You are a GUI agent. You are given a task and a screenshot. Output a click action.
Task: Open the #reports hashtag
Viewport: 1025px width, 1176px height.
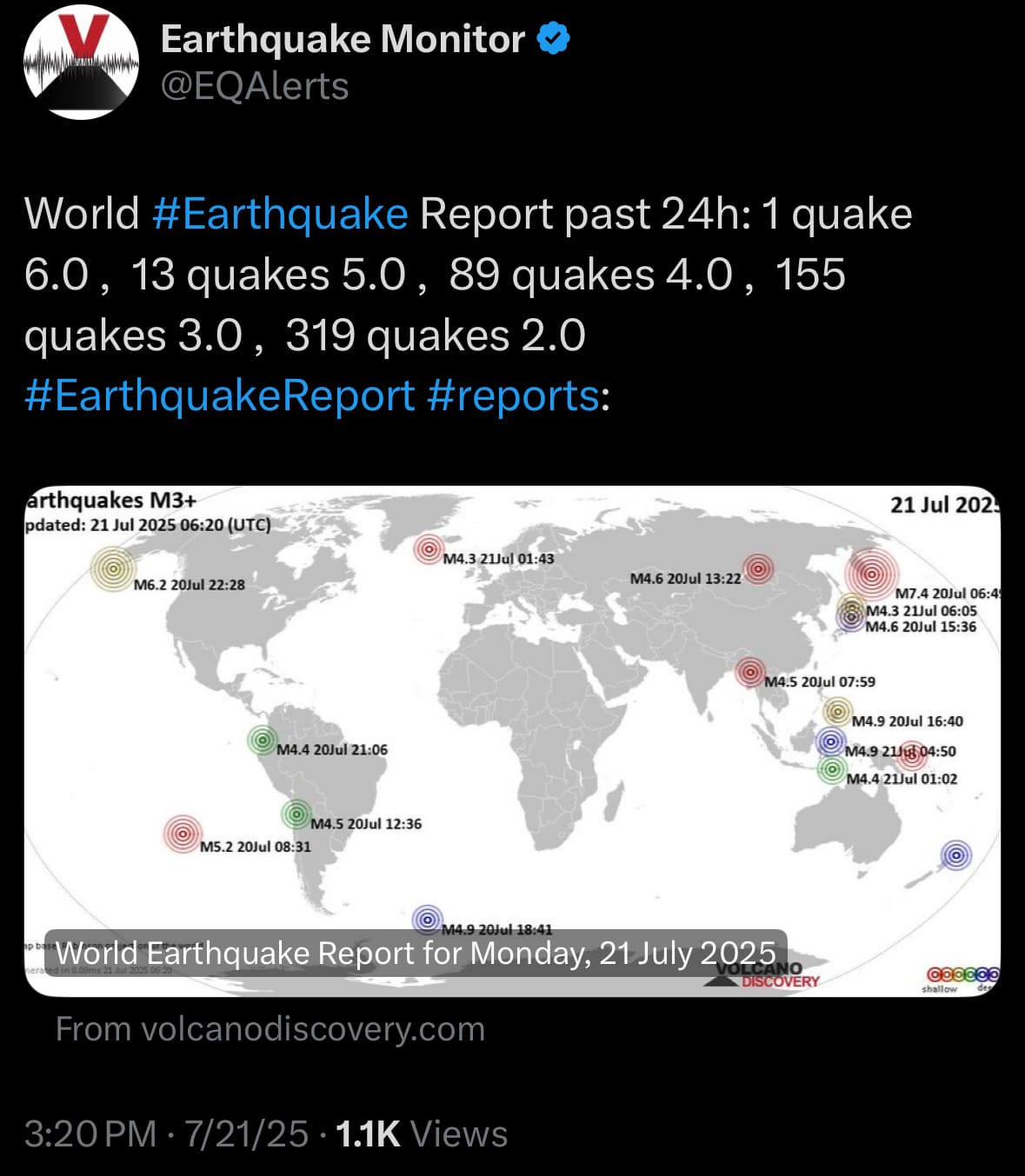point(513,395)
